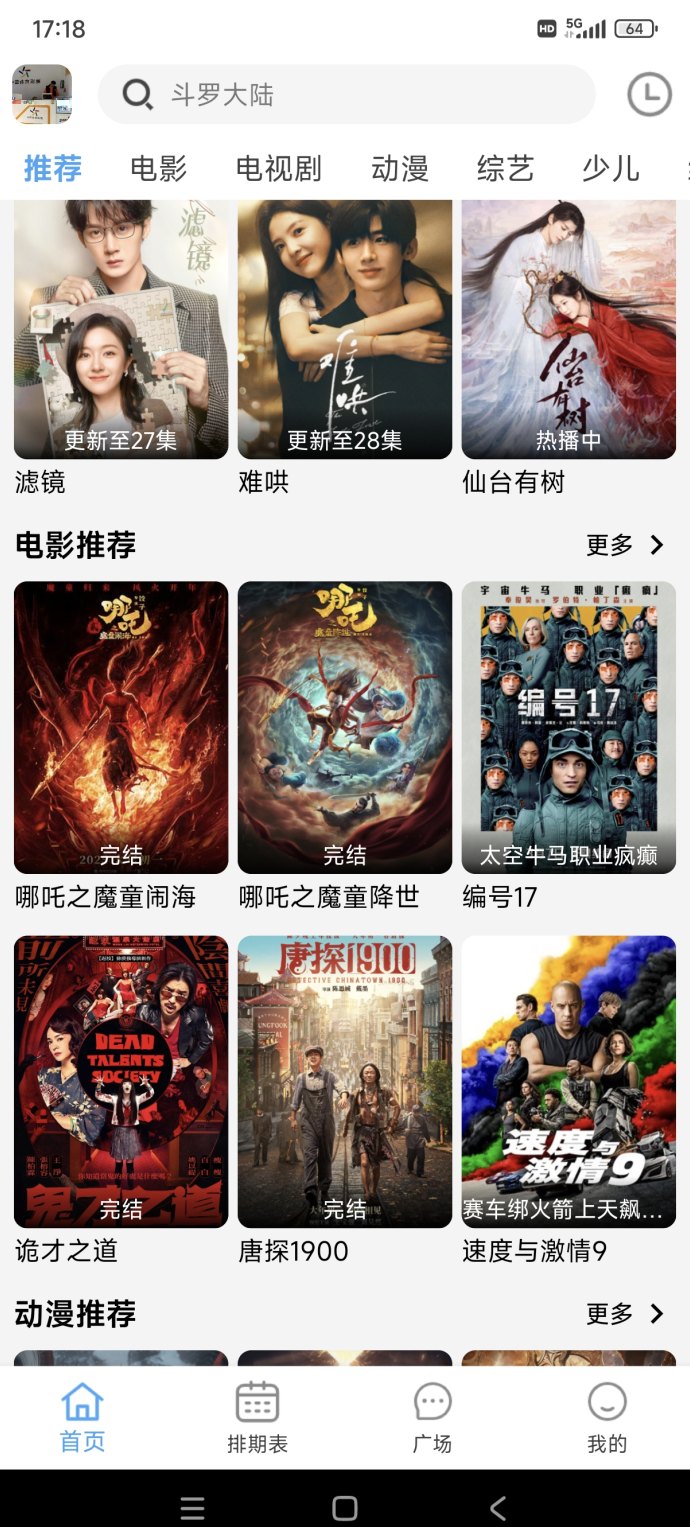Image resolution: width=690 pixels, height=1527 pixels.
Task: Open the profile avatar in the header
Action: (42, 95)
